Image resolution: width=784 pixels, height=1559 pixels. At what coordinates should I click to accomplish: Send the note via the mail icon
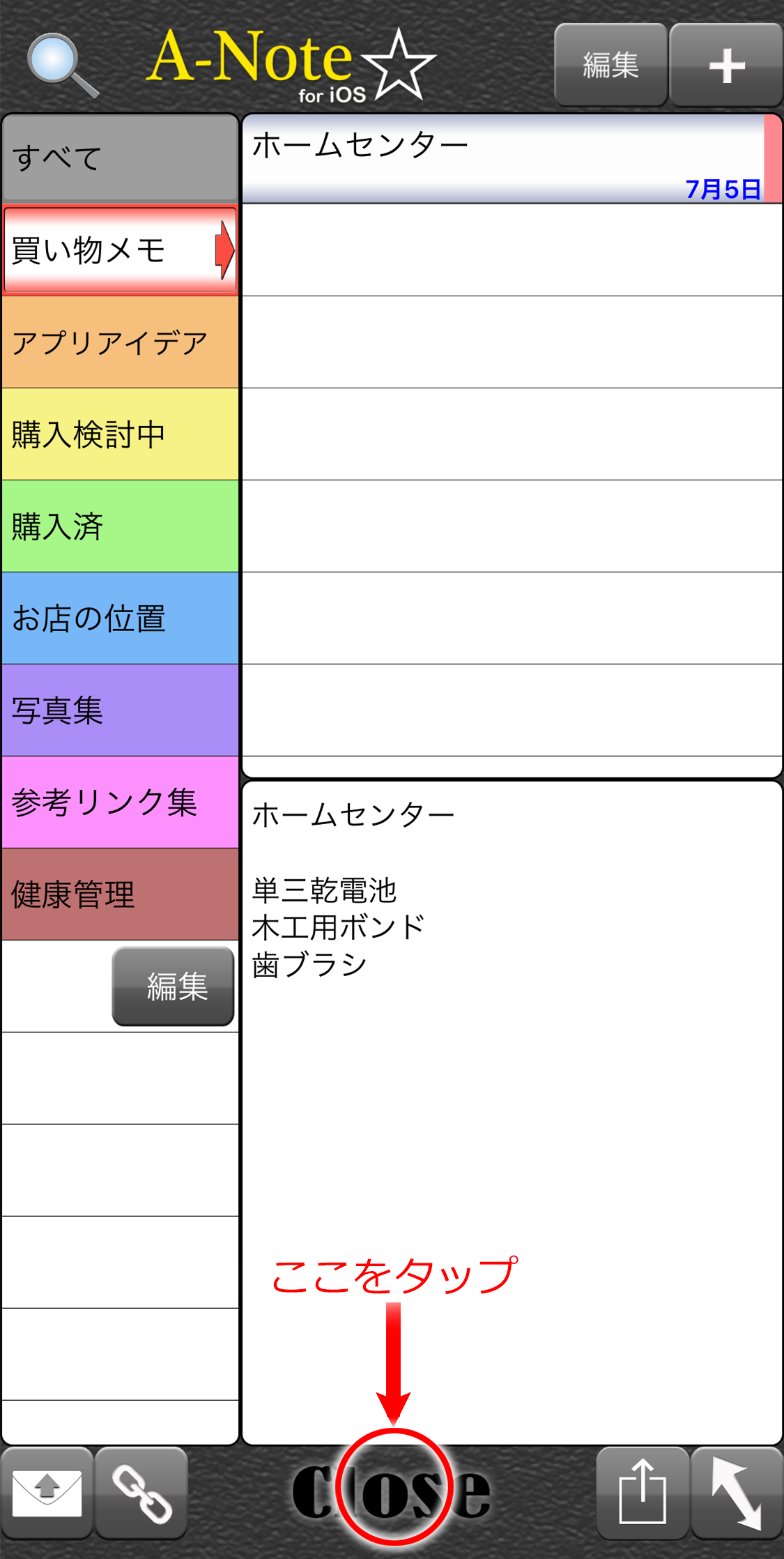click(47, 1493)
